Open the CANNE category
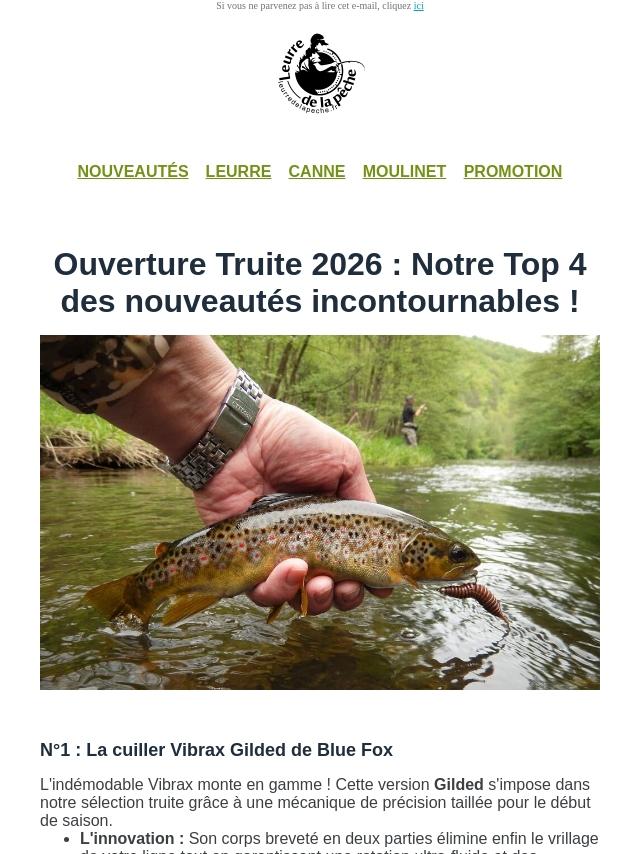 (x=316, y=172)
